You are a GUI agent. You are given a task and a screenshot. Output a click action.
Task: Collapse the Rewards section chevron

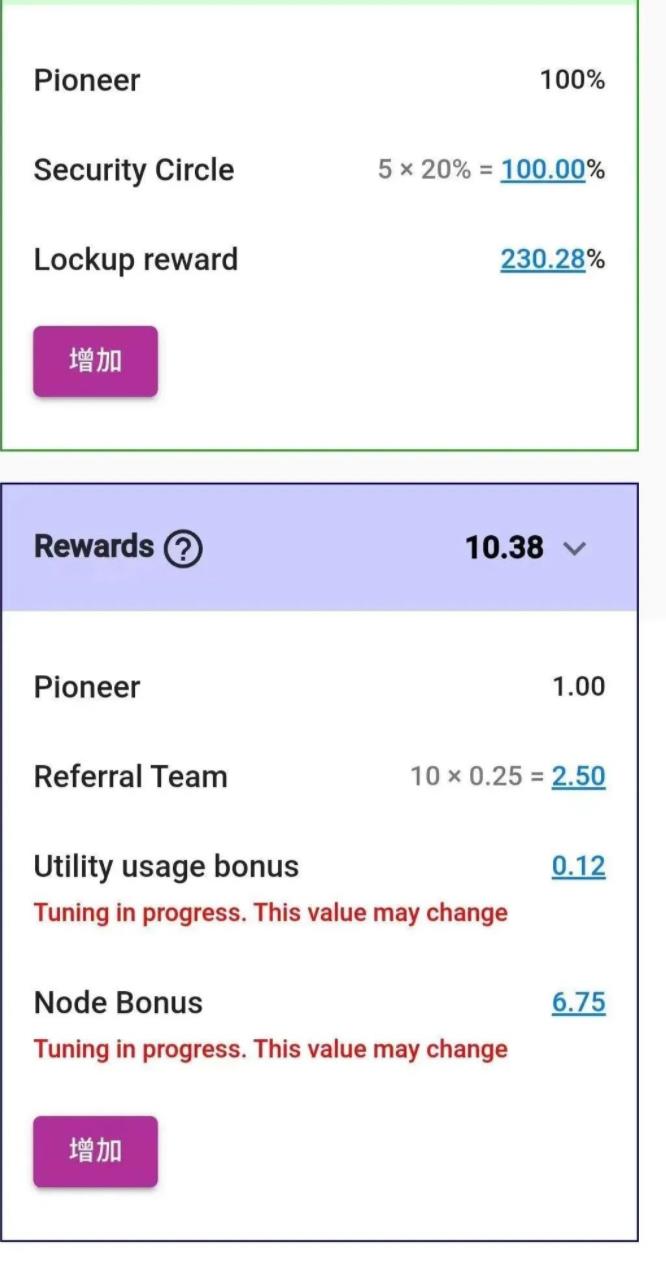(574, 548)
